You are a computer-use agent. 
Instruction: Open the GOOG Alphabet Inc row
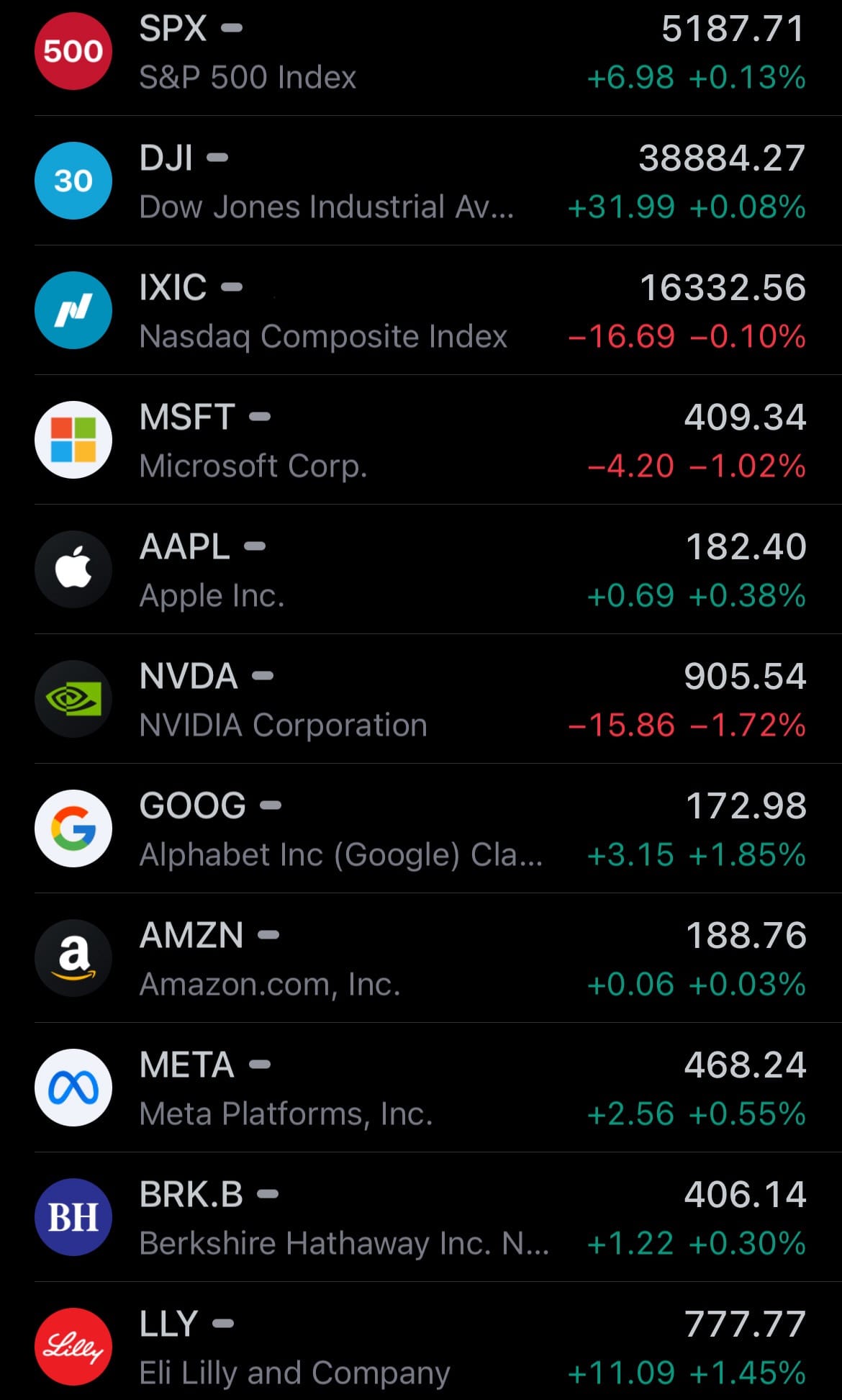pyautogui.click(x=421, y=829)
